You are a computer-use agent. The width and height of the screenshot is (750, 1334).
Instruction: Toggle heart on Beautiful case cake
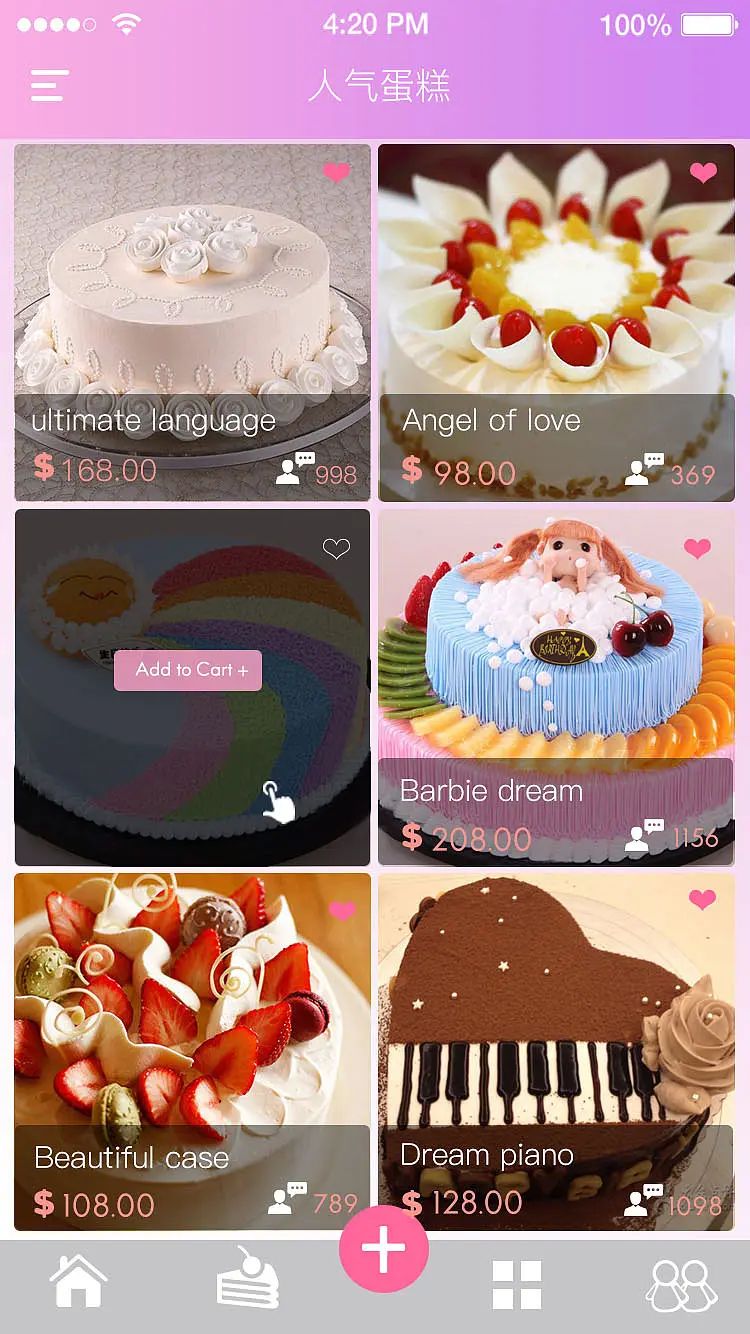point(342,911)
